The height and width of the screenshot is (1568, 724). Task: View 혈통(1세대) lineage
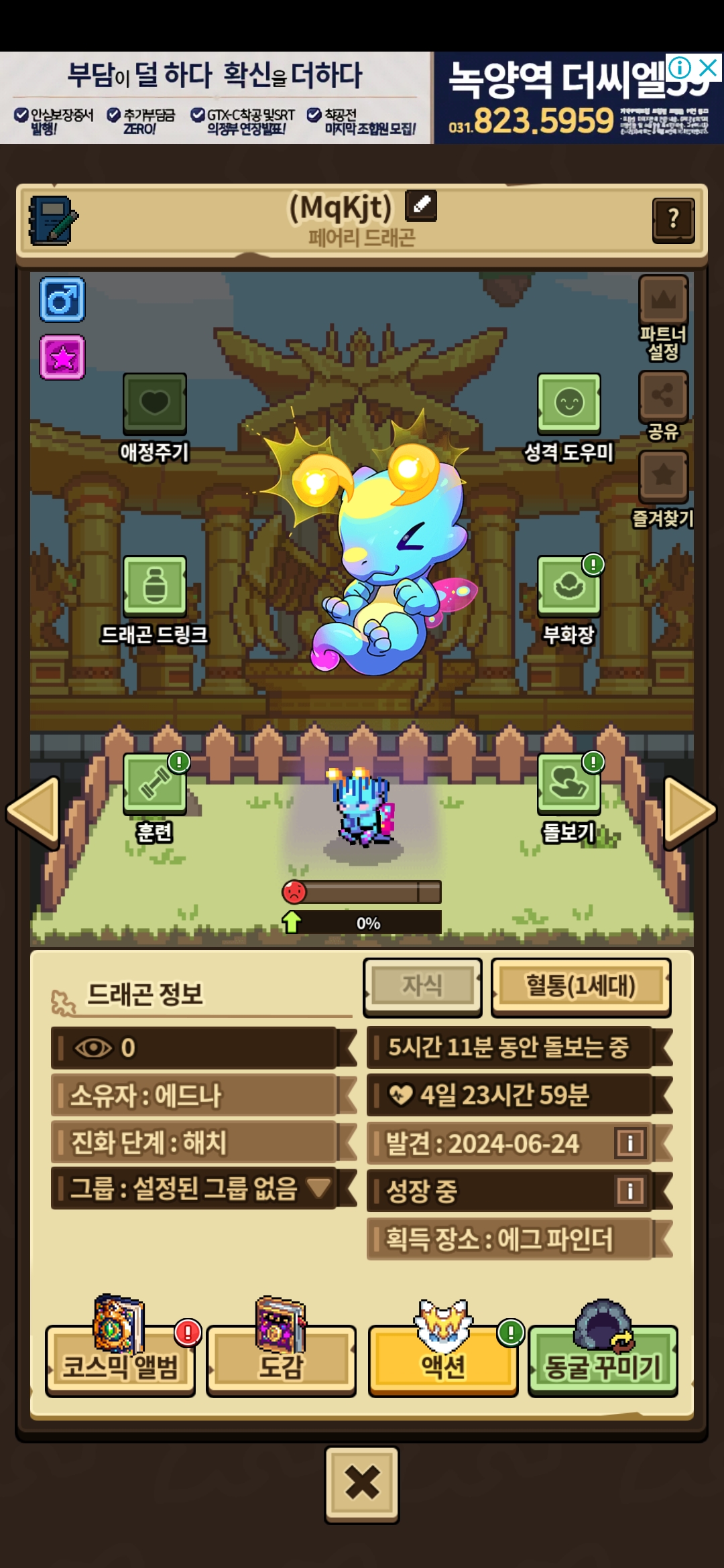(x=581, y=986)
